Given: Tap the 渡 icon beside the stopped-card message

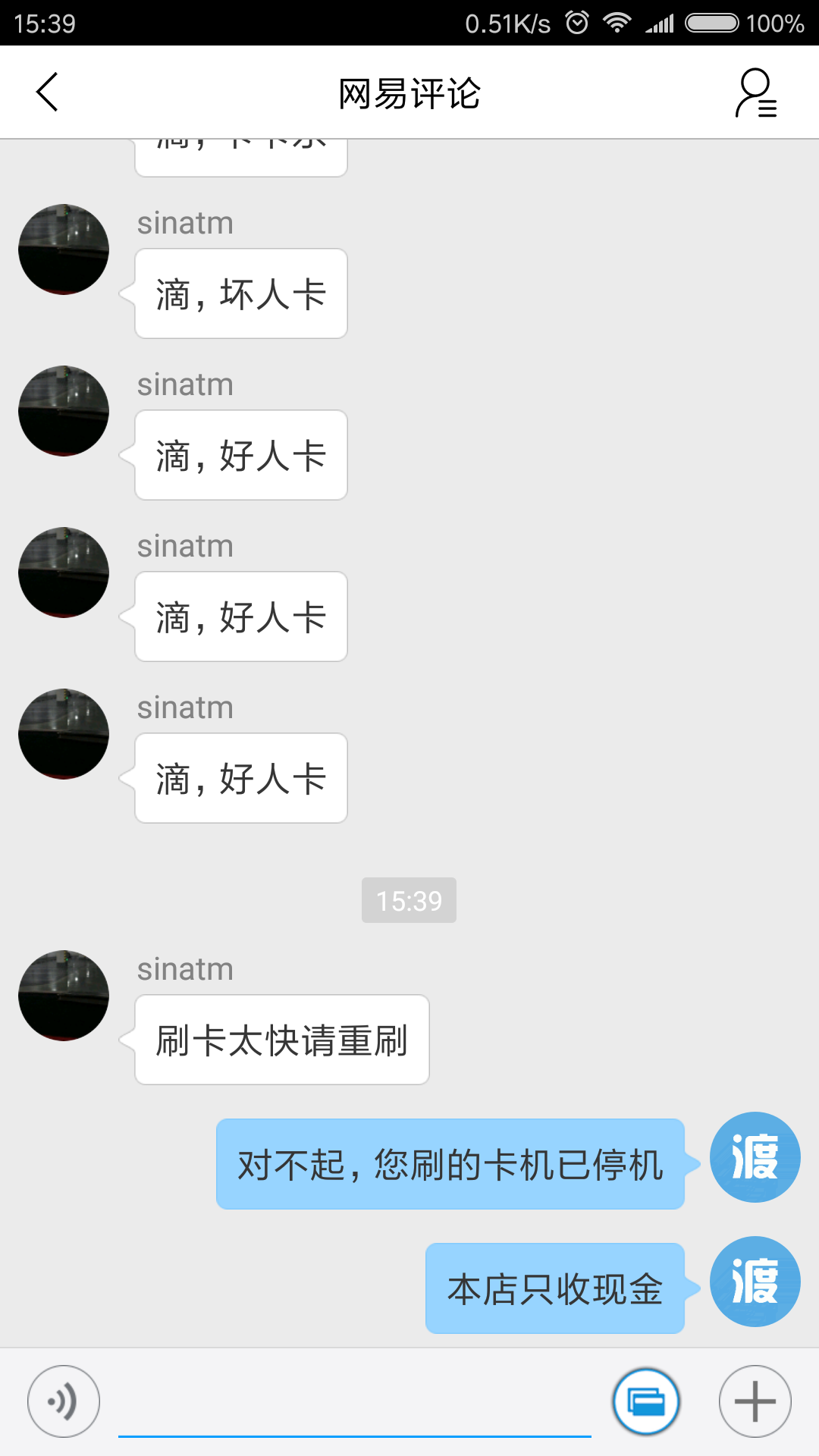Looking at the screenshot, I should (x=755, y=1157).
